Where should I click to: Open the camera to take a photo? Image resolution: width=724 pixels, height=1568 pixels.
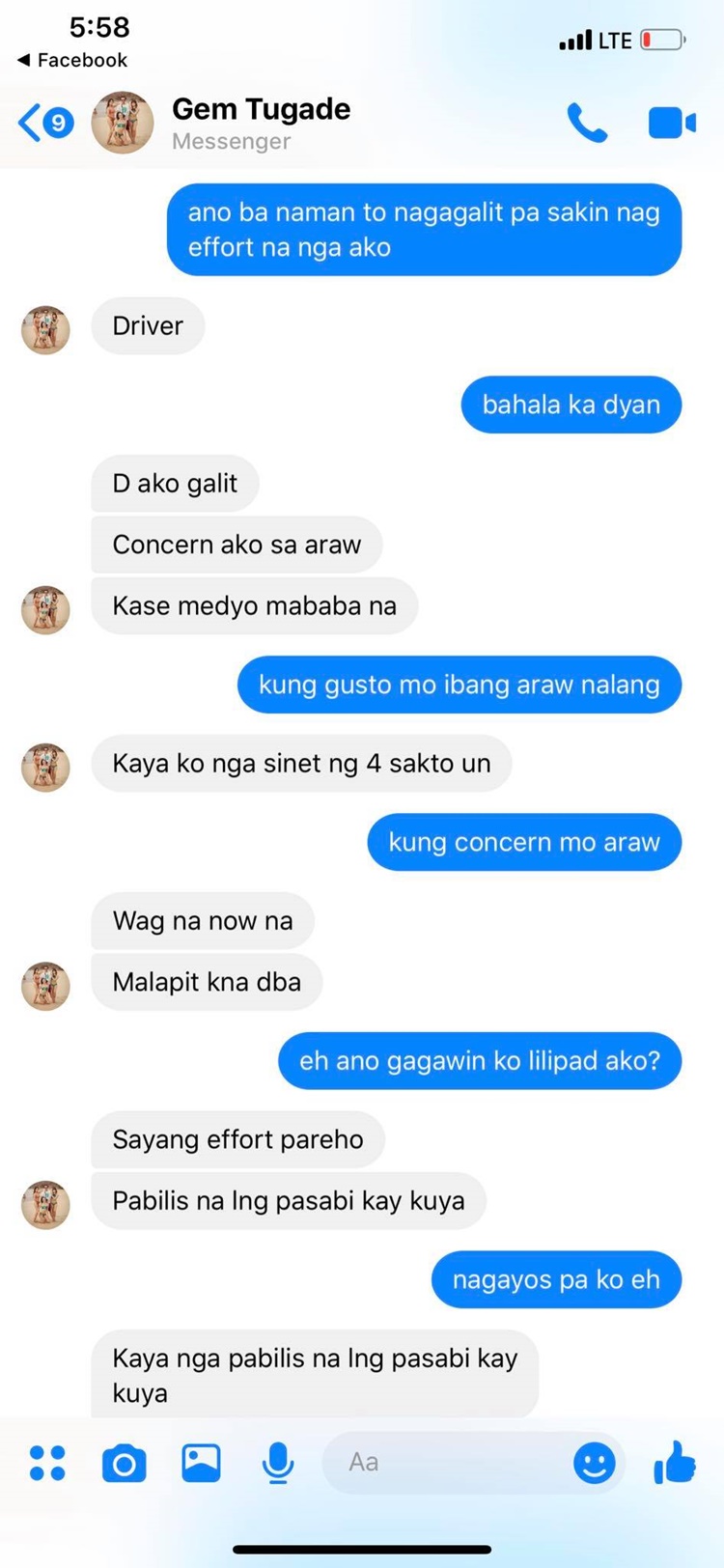(125, 1464)
